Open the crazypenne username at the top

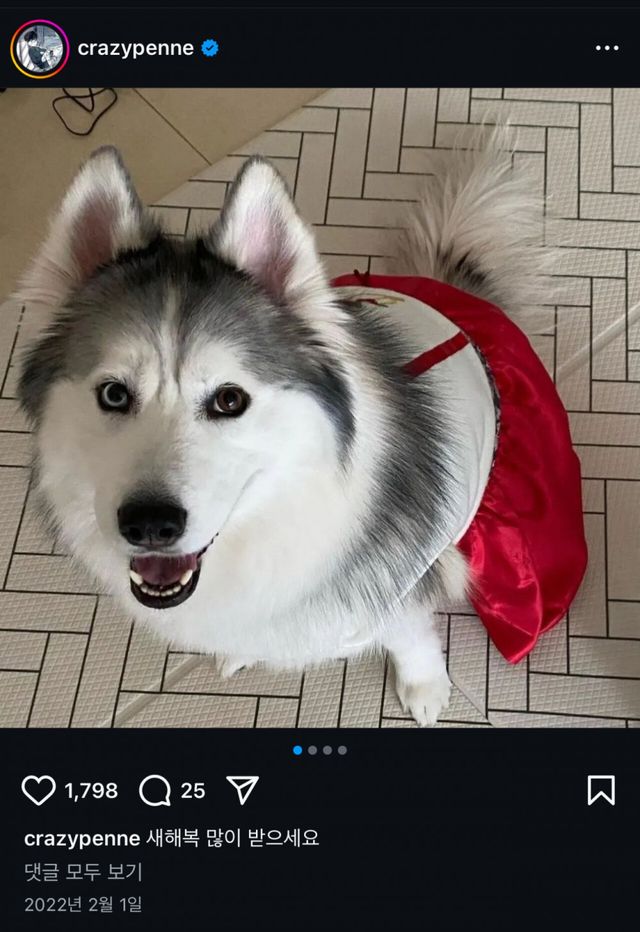pyautogui.click(x=135, y=48)
